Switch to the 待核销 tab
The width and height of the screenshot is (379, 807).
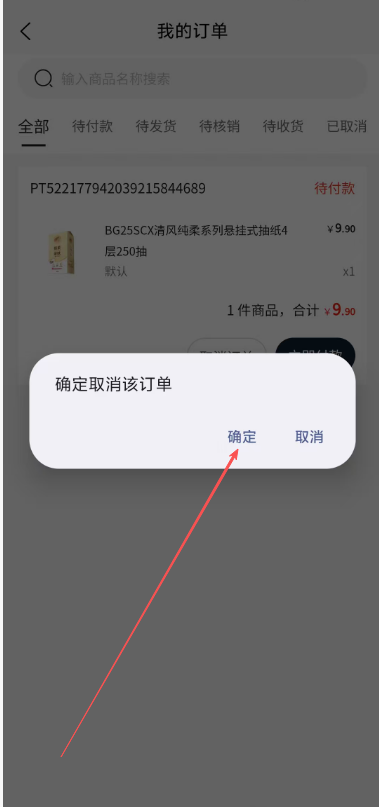[x=219, y=126]
